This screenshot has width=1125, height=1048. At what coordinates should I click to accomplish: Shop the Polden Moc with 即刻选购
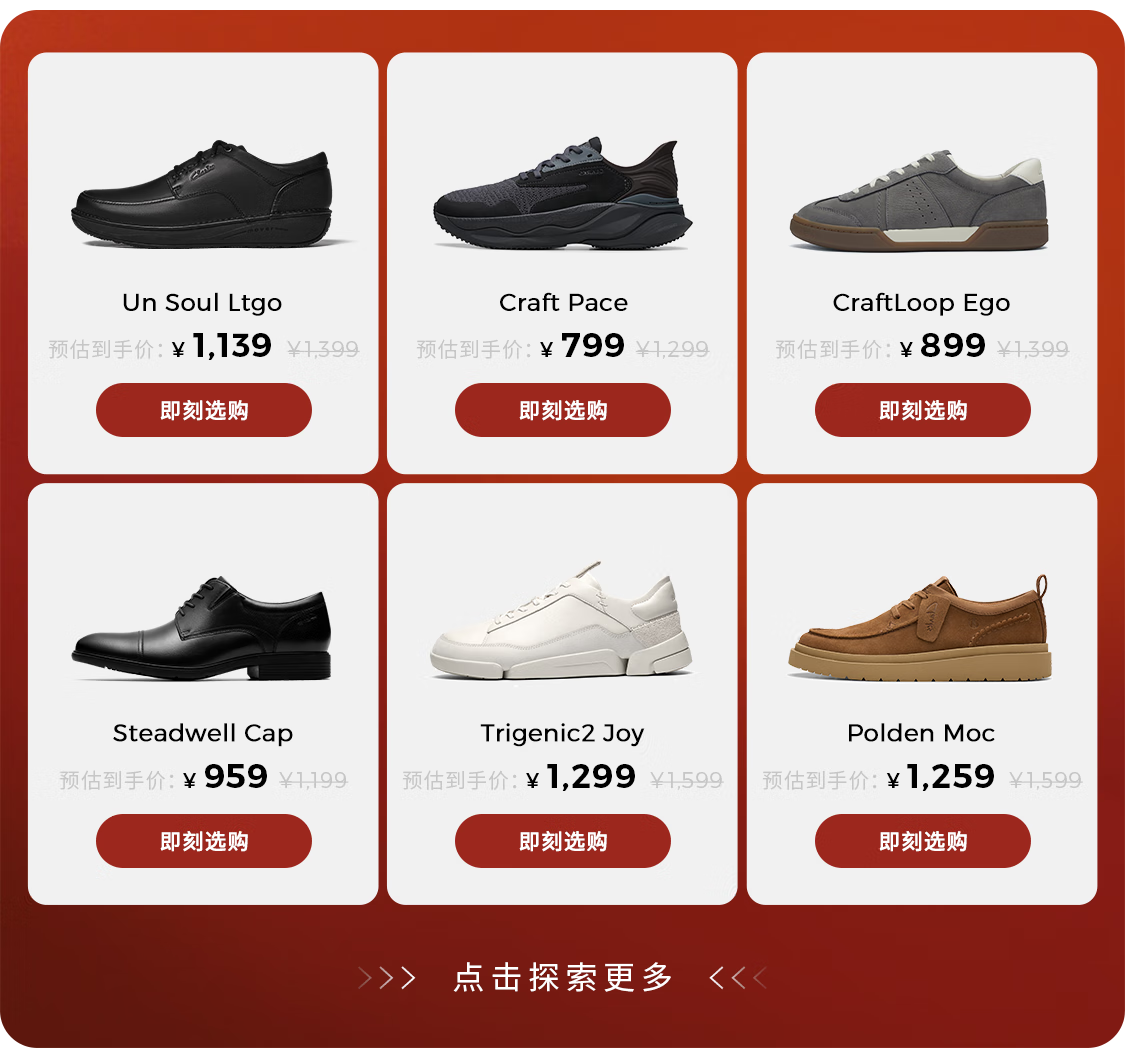tap(923, 841)
